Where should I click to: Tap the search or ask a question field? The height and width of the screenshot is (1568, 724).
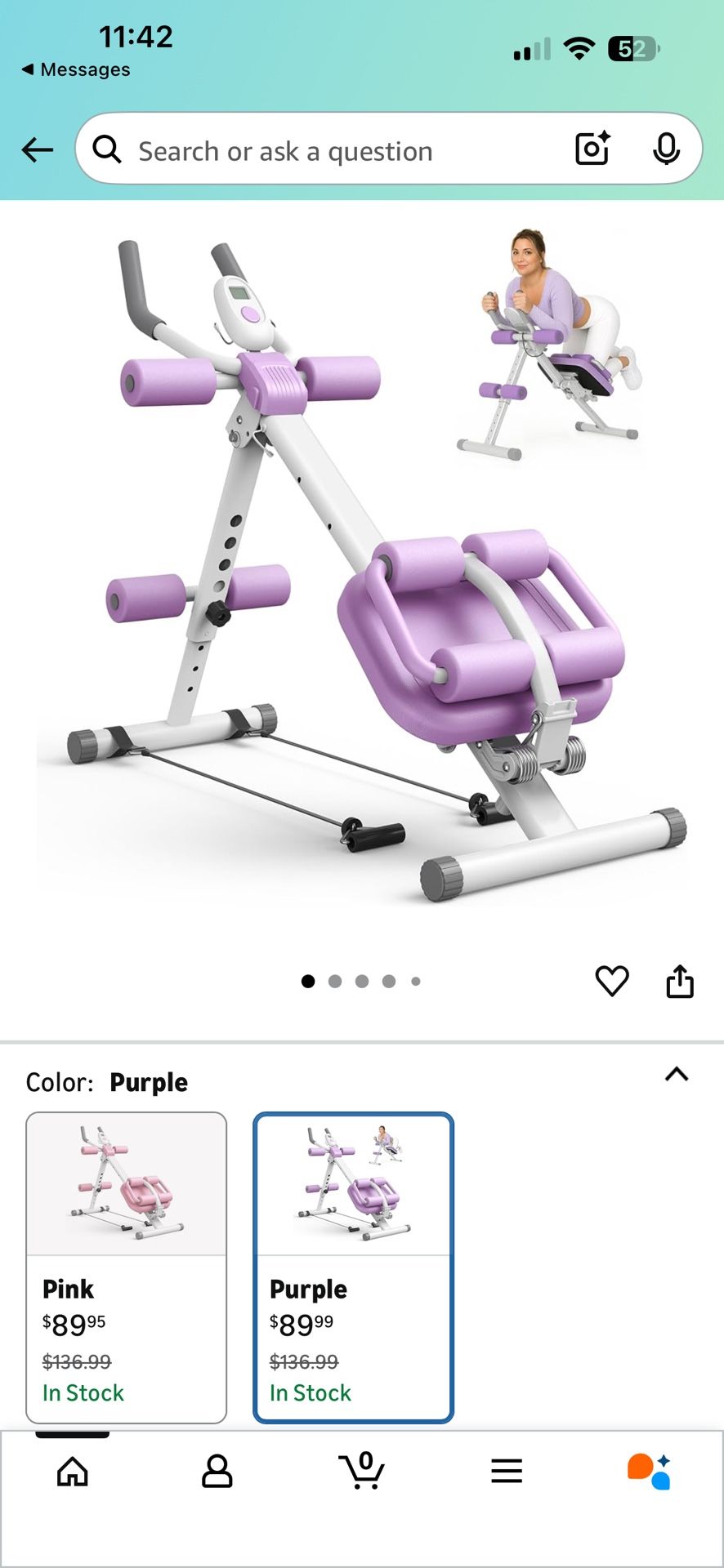click(327, 151)
